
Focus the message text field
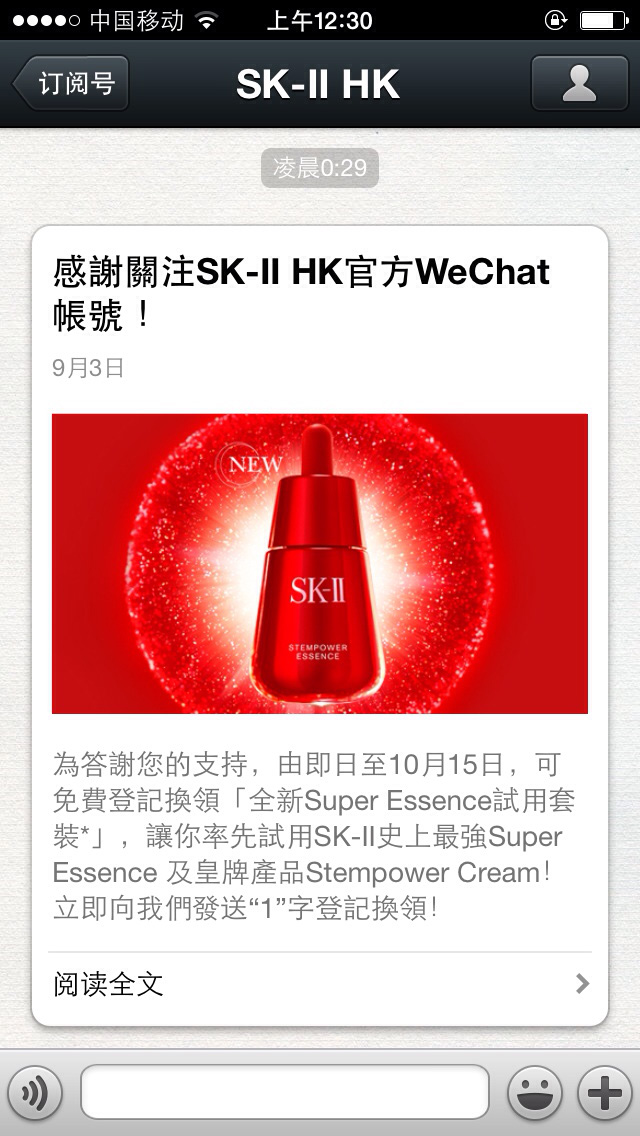click(x=285, y=1093)
